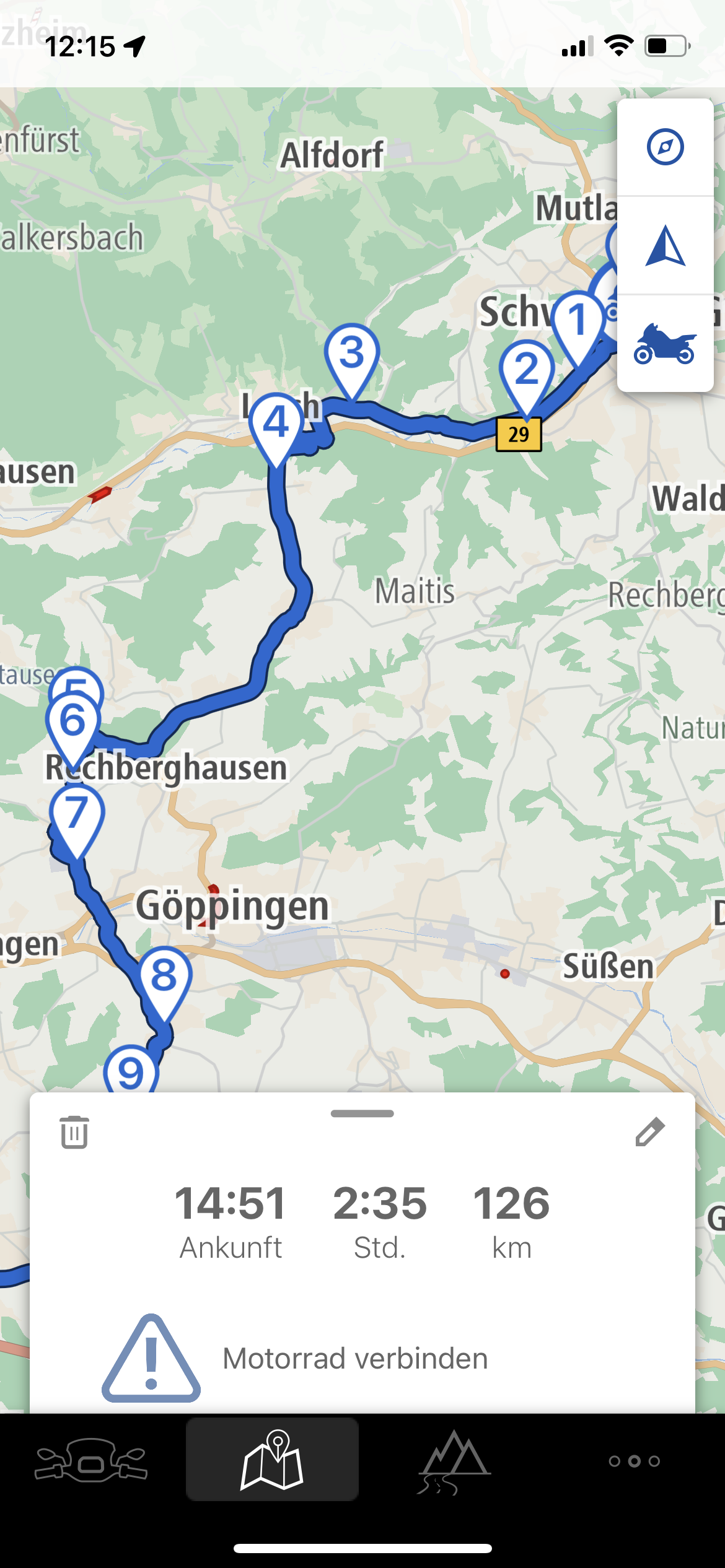The height and width of the screenshot is (1568, 725).
Task: Tap the compass orientation icon
Action: click(x=665, y=147)
